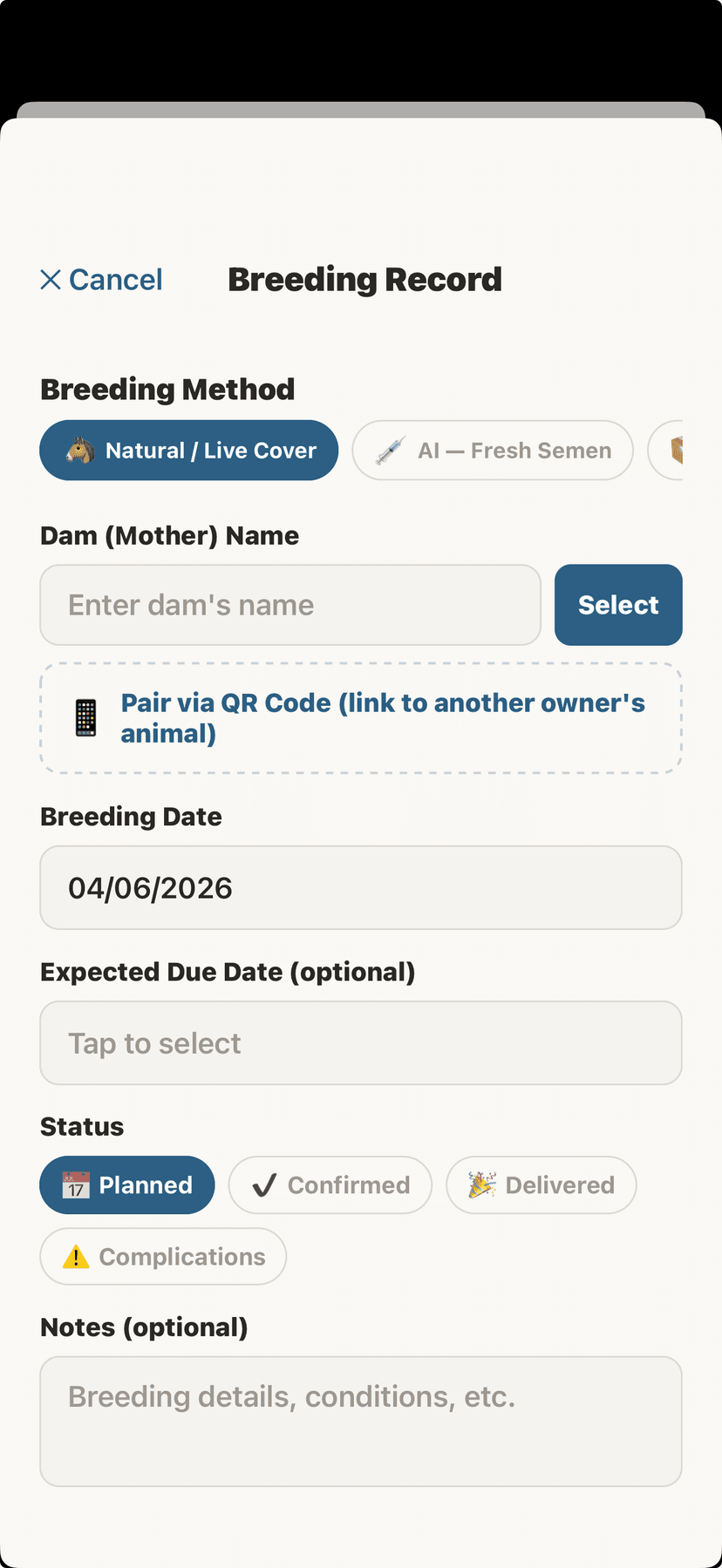Open the Breeding Date picker

coord(360,887)
